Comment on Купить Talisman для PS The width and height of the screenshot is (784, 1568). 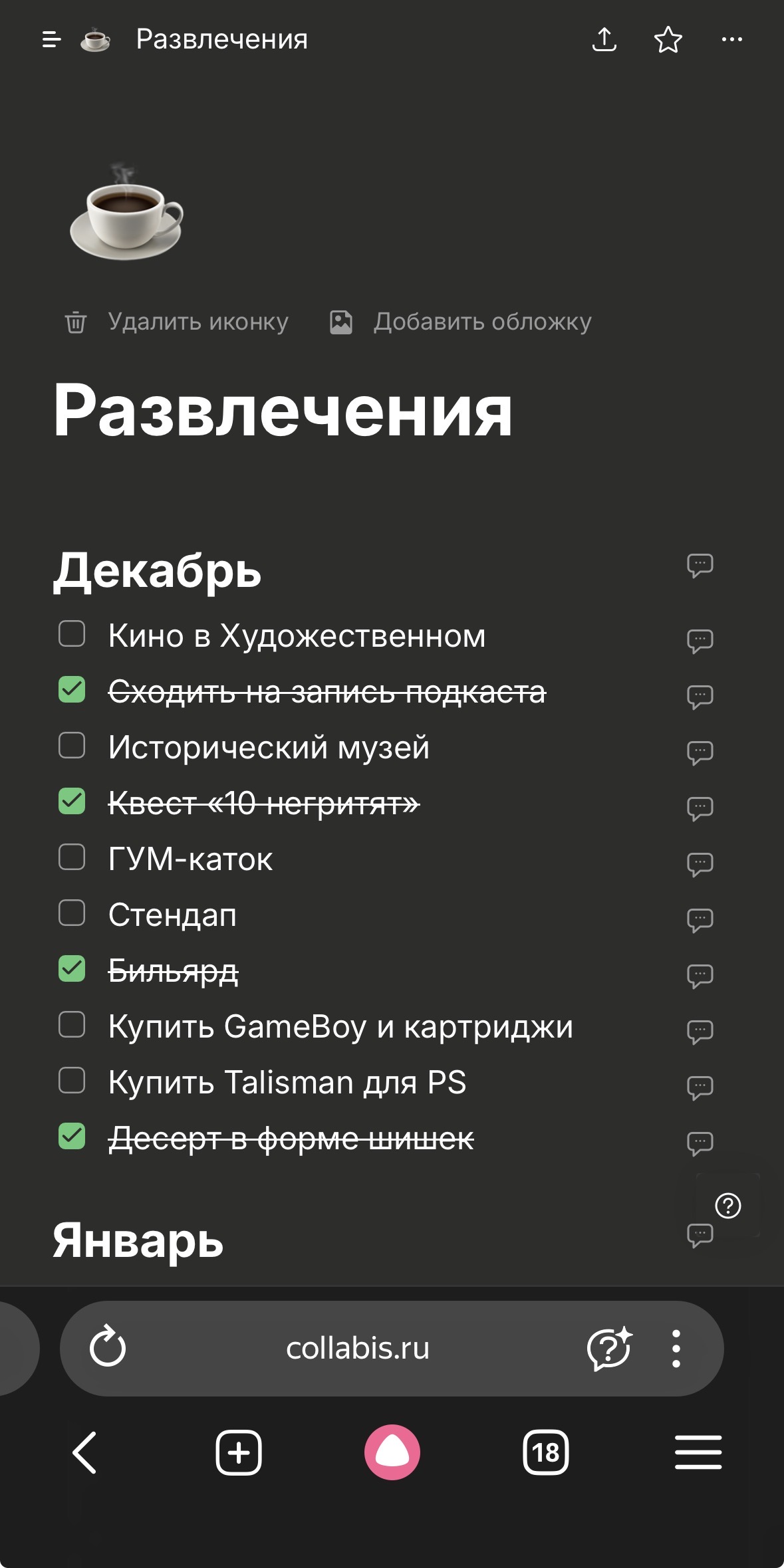[700, 1087]
